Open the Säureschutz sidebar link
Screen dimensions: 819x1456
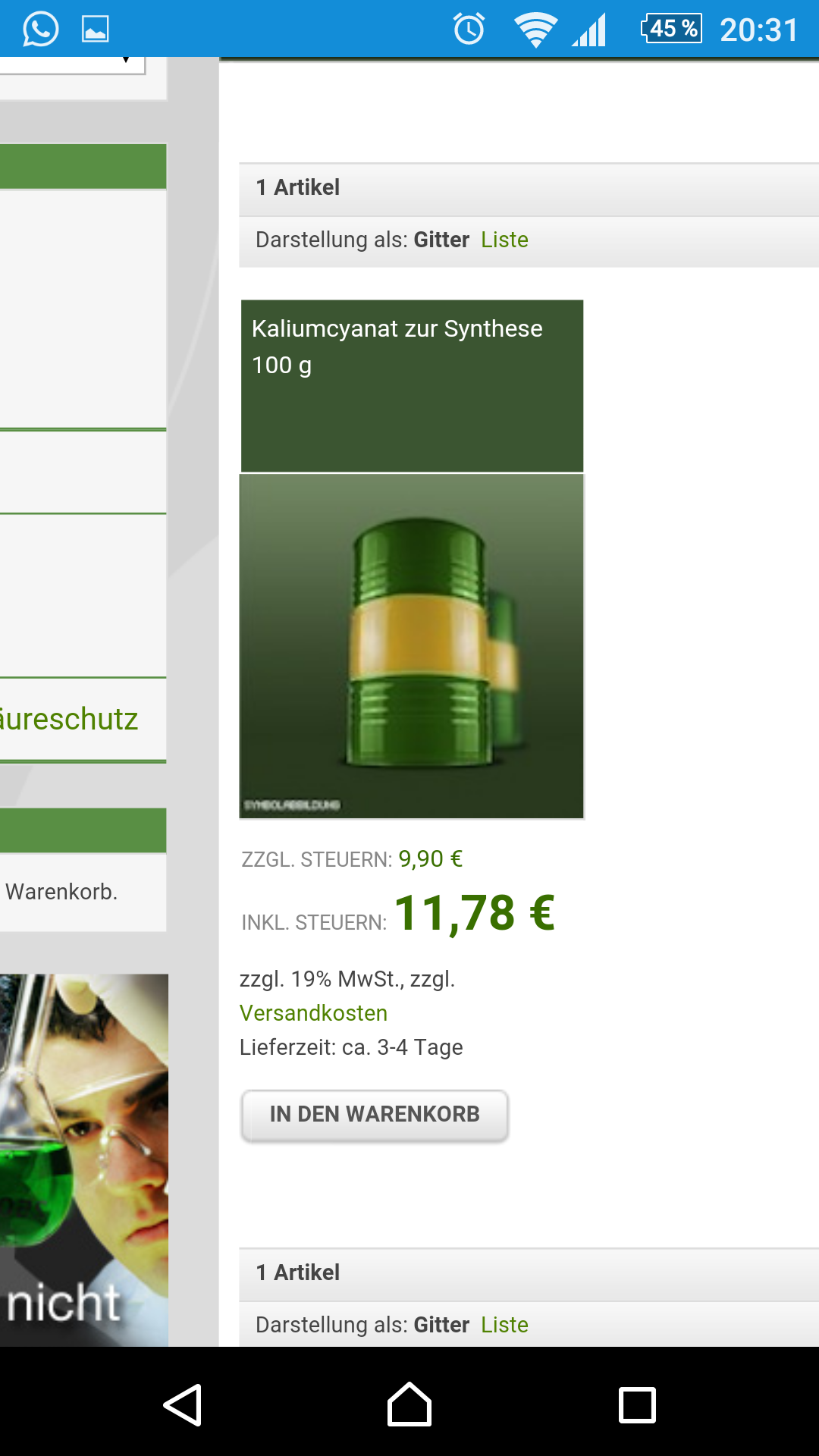[70, 720]
